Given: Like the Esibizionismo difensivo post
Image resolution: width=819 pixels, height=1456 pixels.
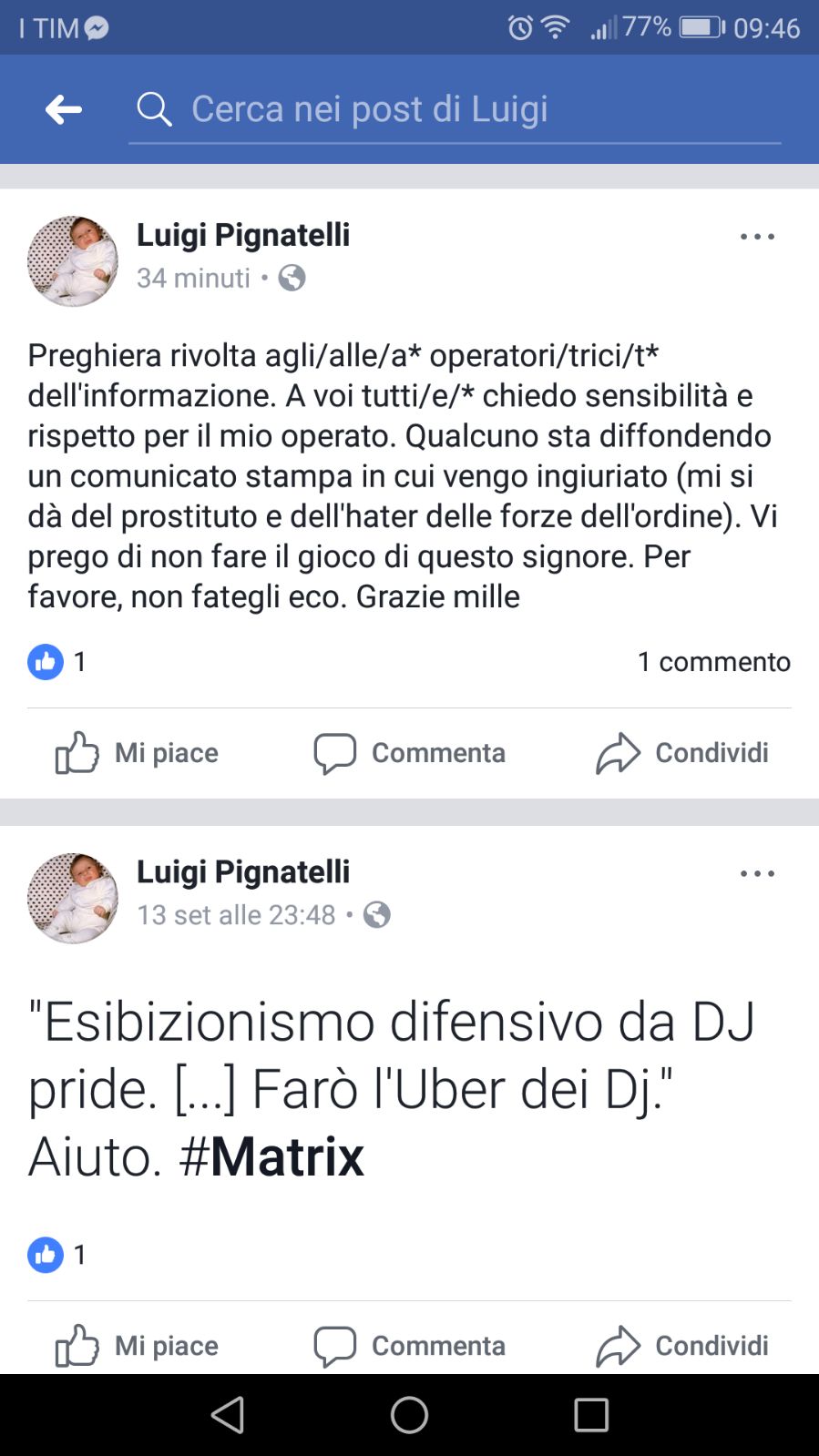Looking at the screenshot, I should point(137,1346).
